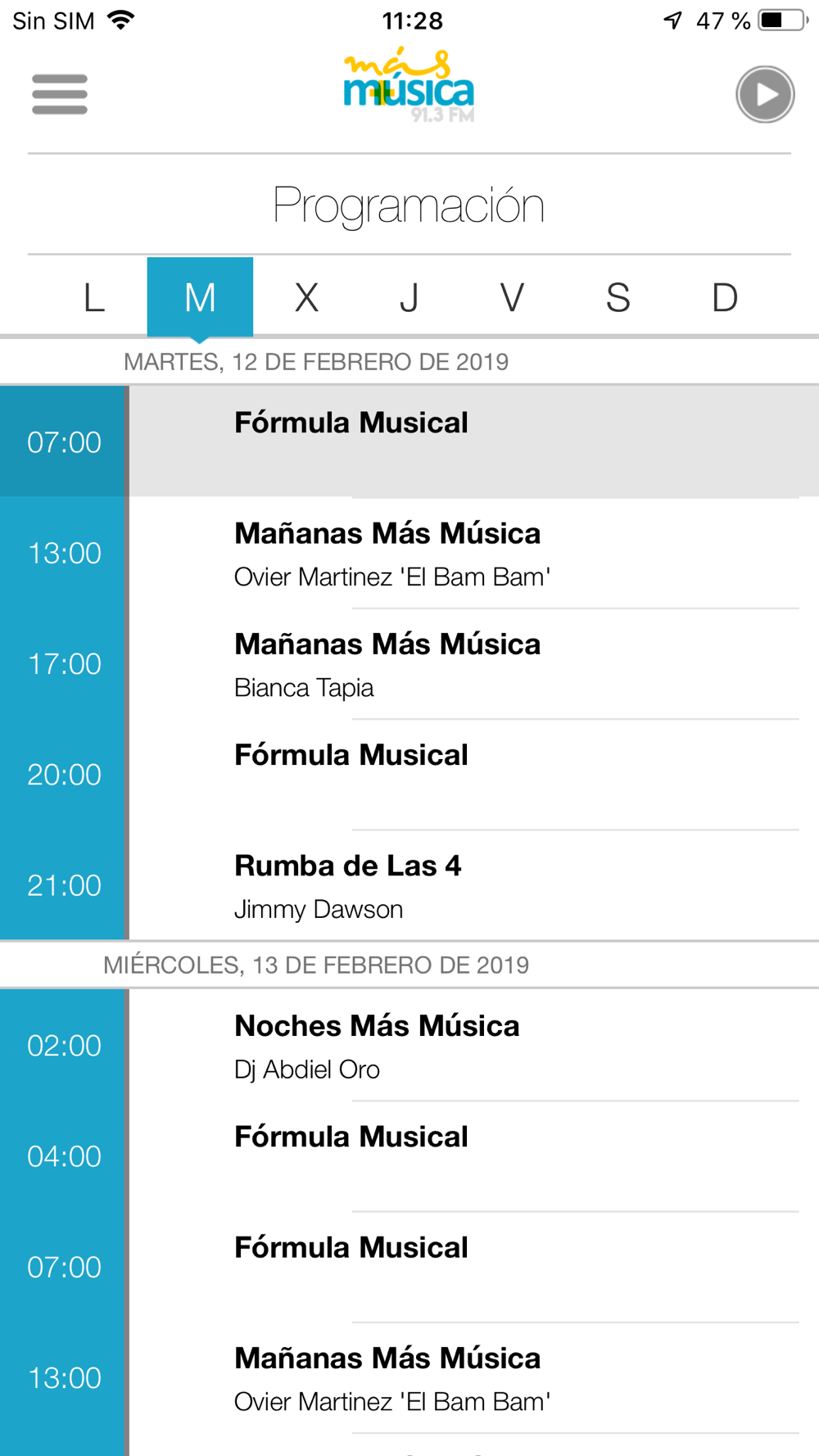Switch to the X (Wednesday) tab

tap(306, 297)
